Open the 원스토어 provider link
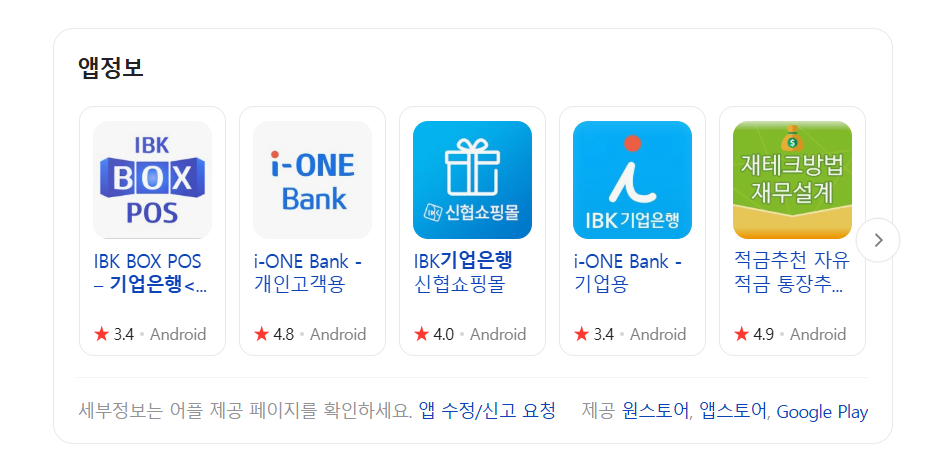The width and height of the screenshot is (937, 465). coord(656,411)
